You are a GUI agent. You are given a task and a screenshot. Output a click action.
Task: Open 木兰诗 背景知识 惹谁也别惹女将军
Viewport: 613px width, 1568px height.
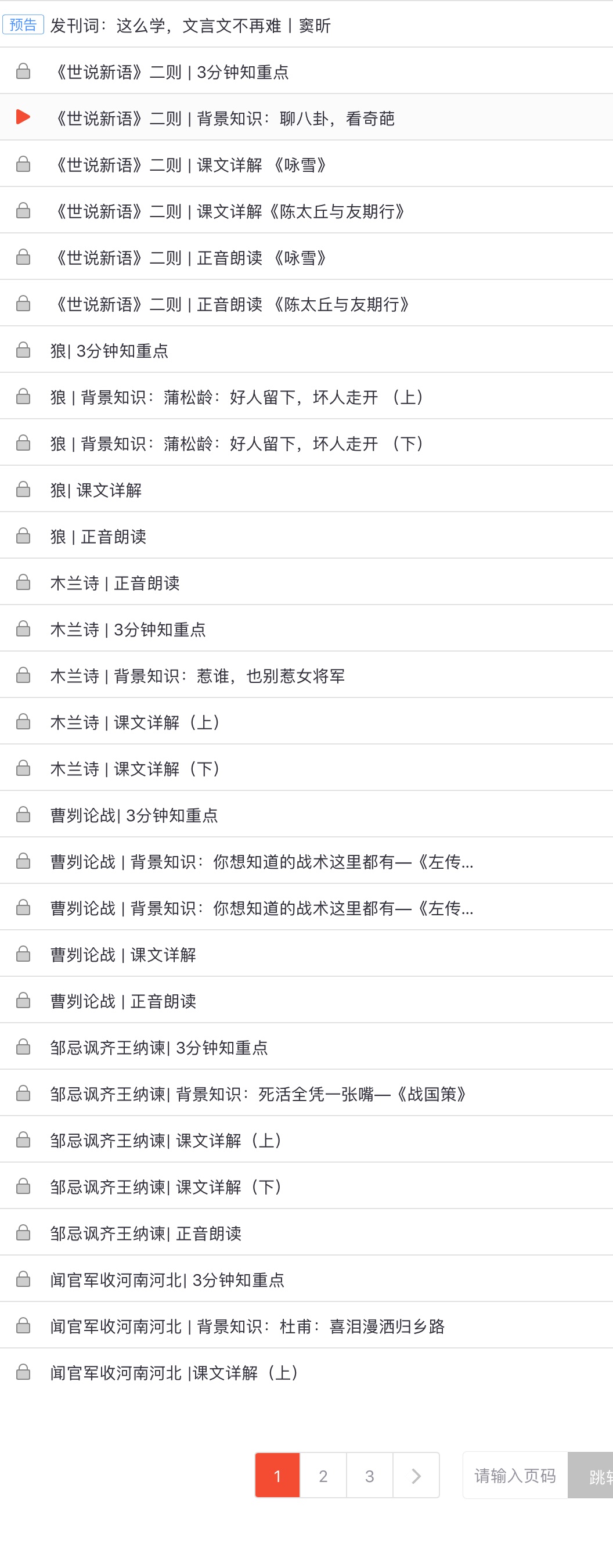pos(197,676)
